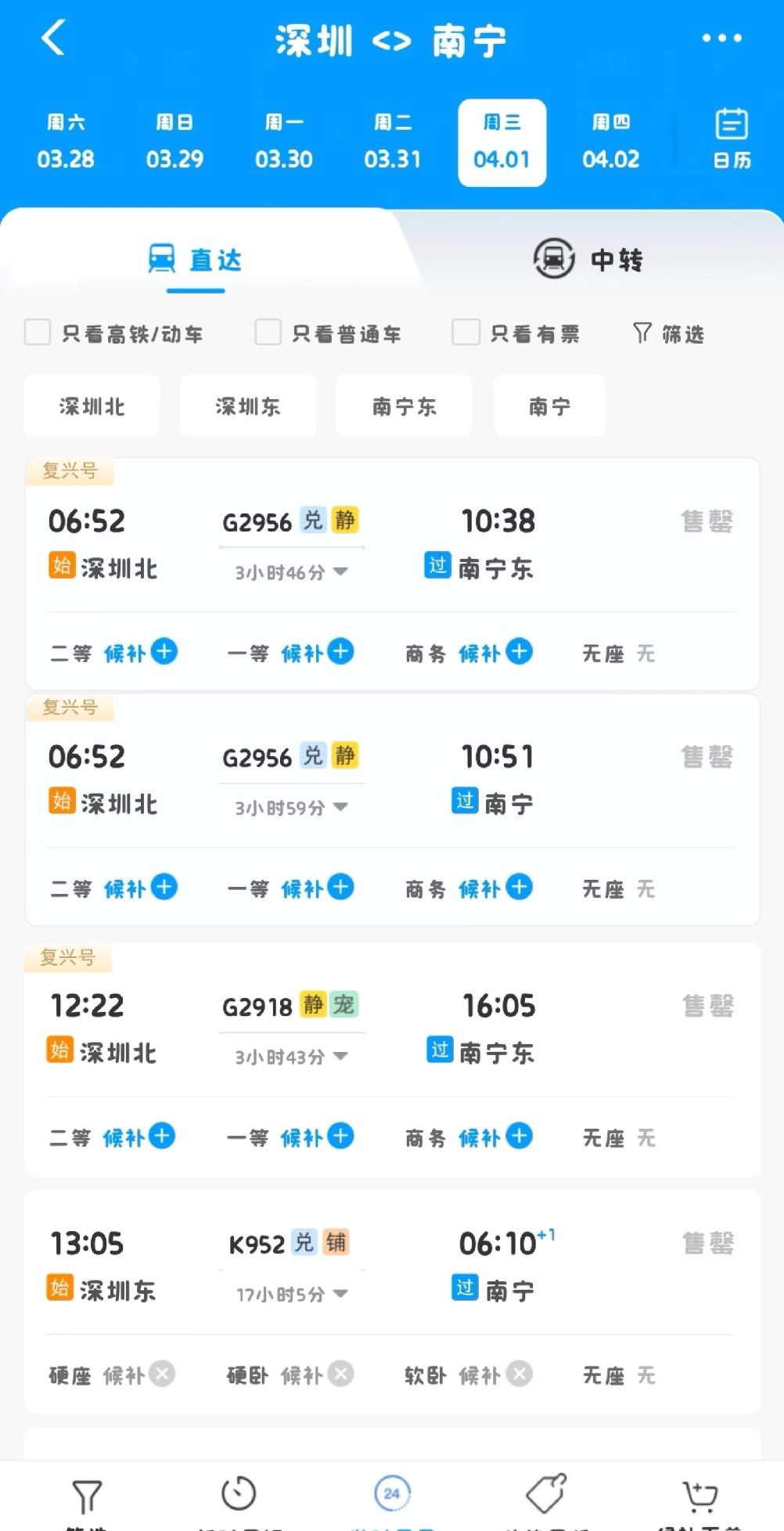Expand duration details for train G2956 to 南宁东
The height and width of the screenshot is (1531, 784).
click(x=338, y=571)
